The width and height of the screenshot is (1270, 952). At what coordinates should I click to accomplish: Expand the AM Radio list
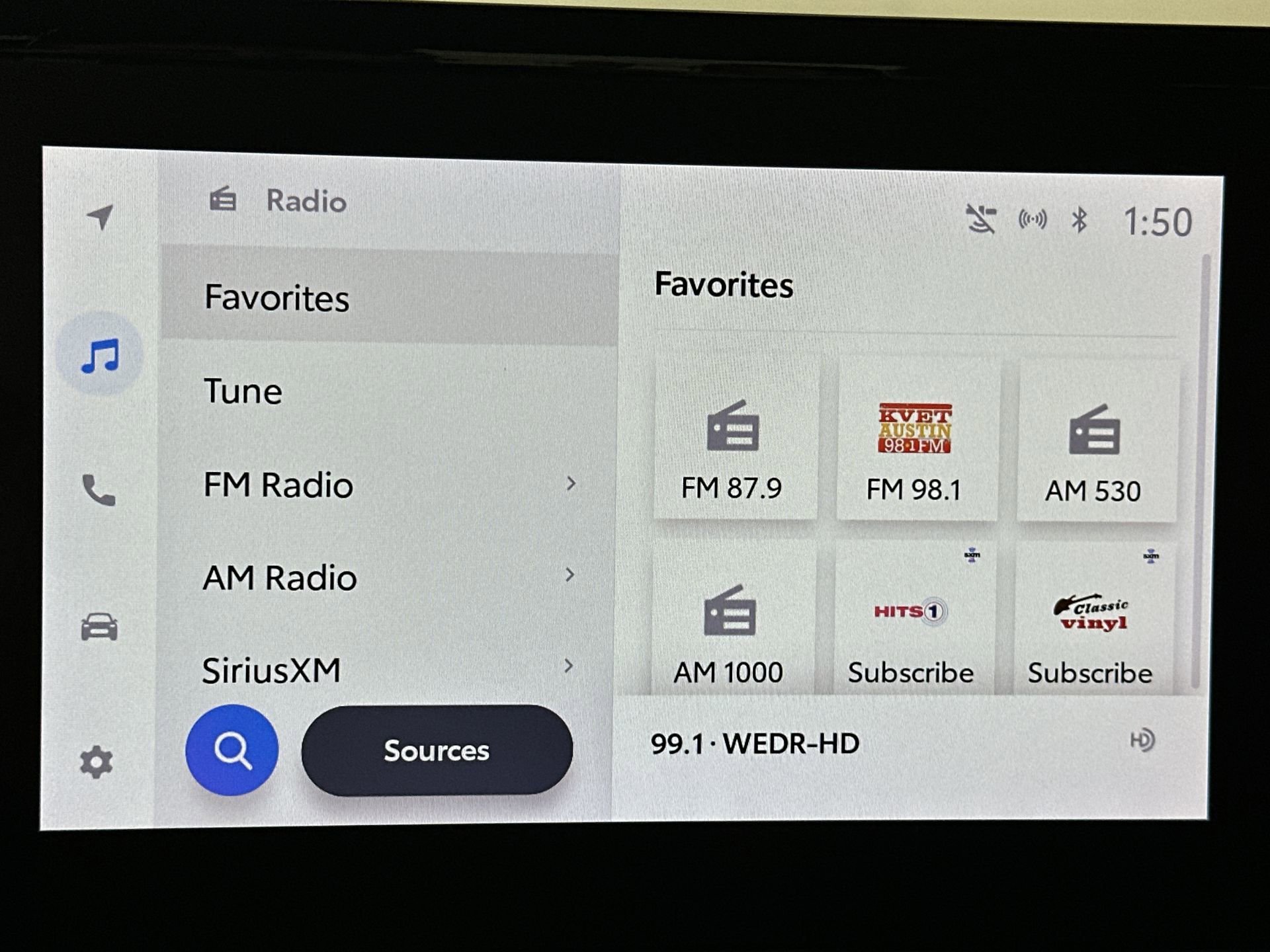(389, 577)
